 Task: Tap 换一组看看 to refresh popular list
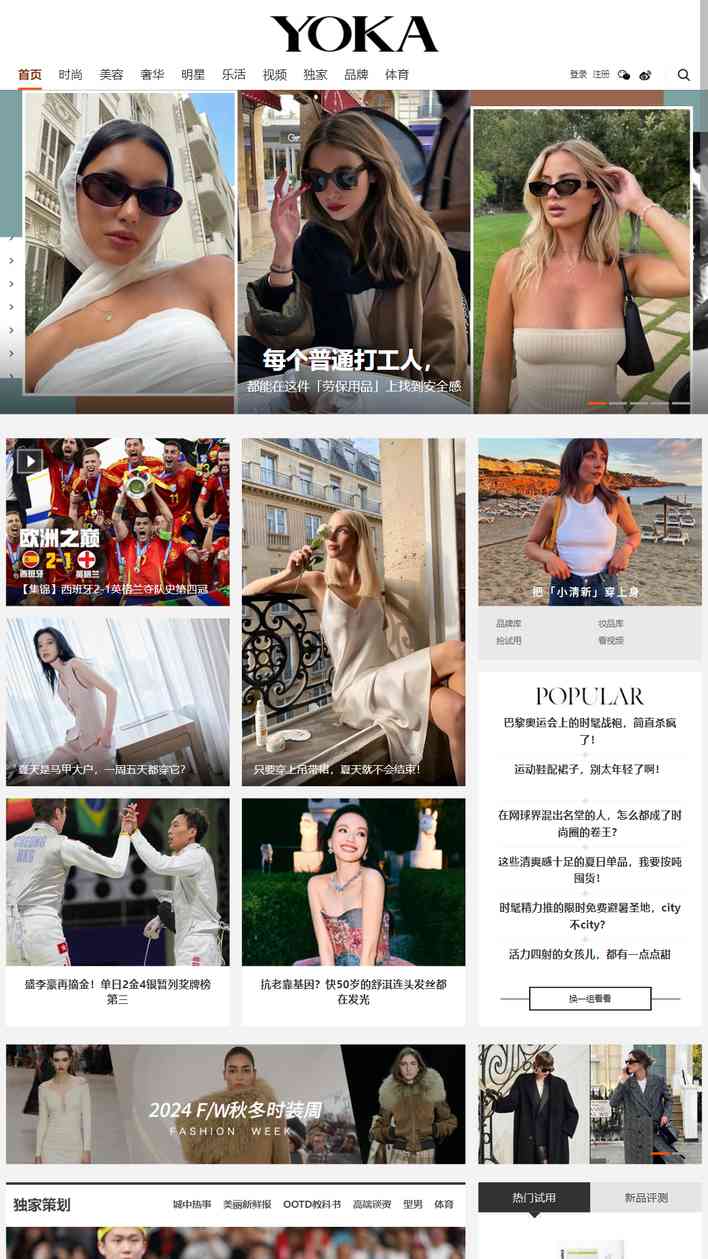pyautogui.click(x=590, y=998)
